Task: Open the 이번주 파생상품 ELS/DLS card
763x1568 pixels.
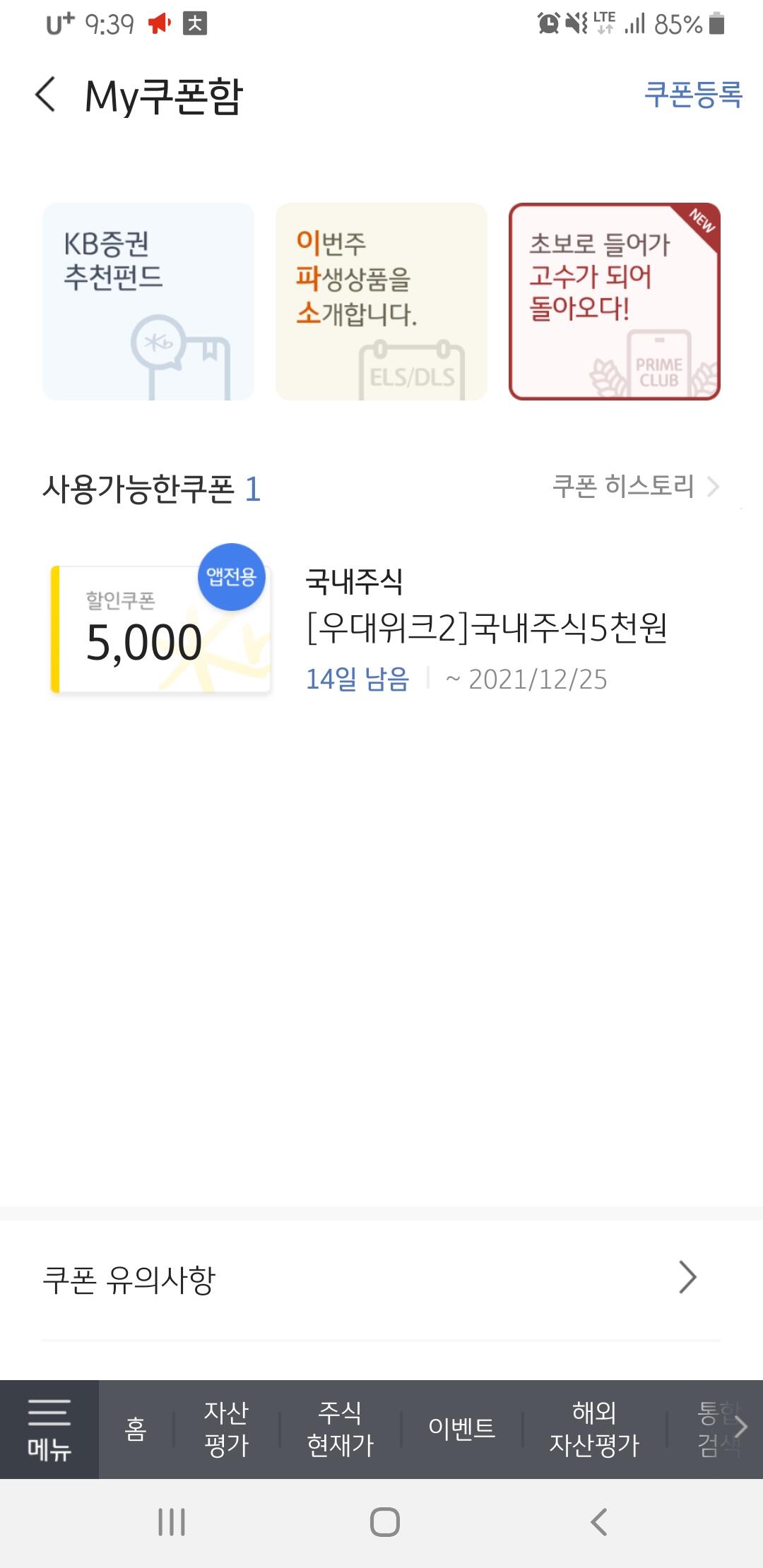Action: click(381, 302)
